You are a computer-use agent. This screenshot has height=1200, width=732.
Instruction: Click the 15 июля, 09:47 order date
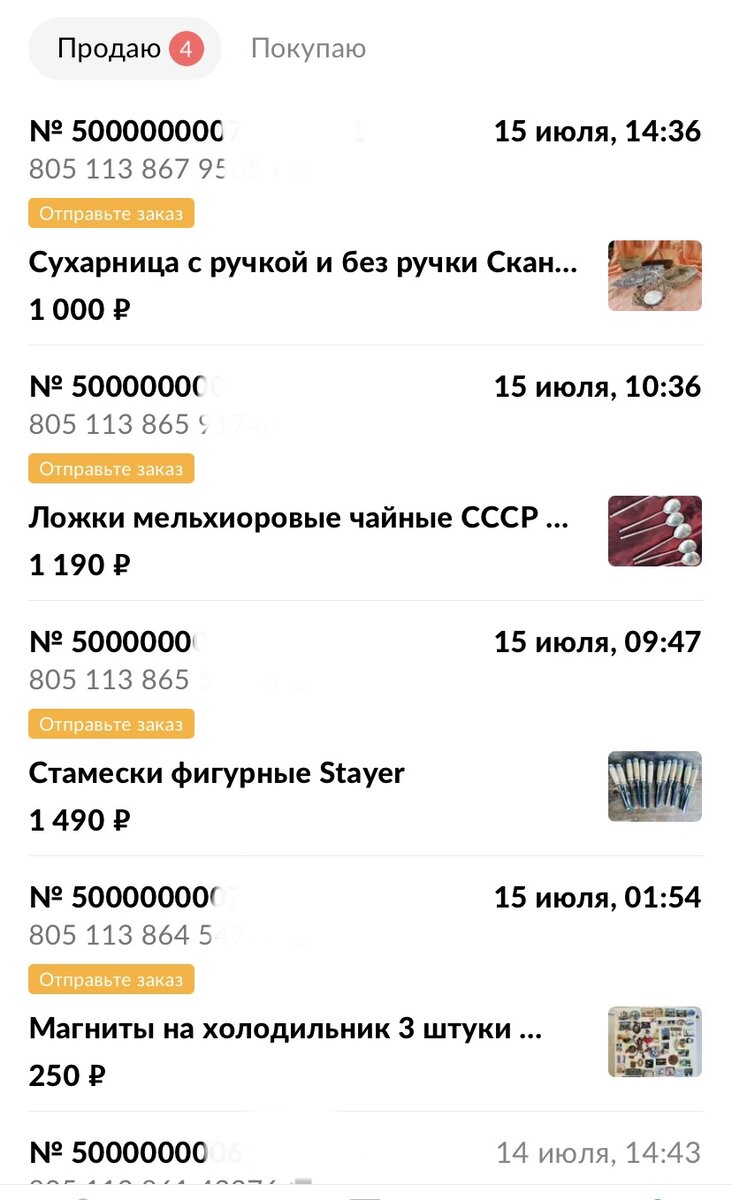pos(596,642)
